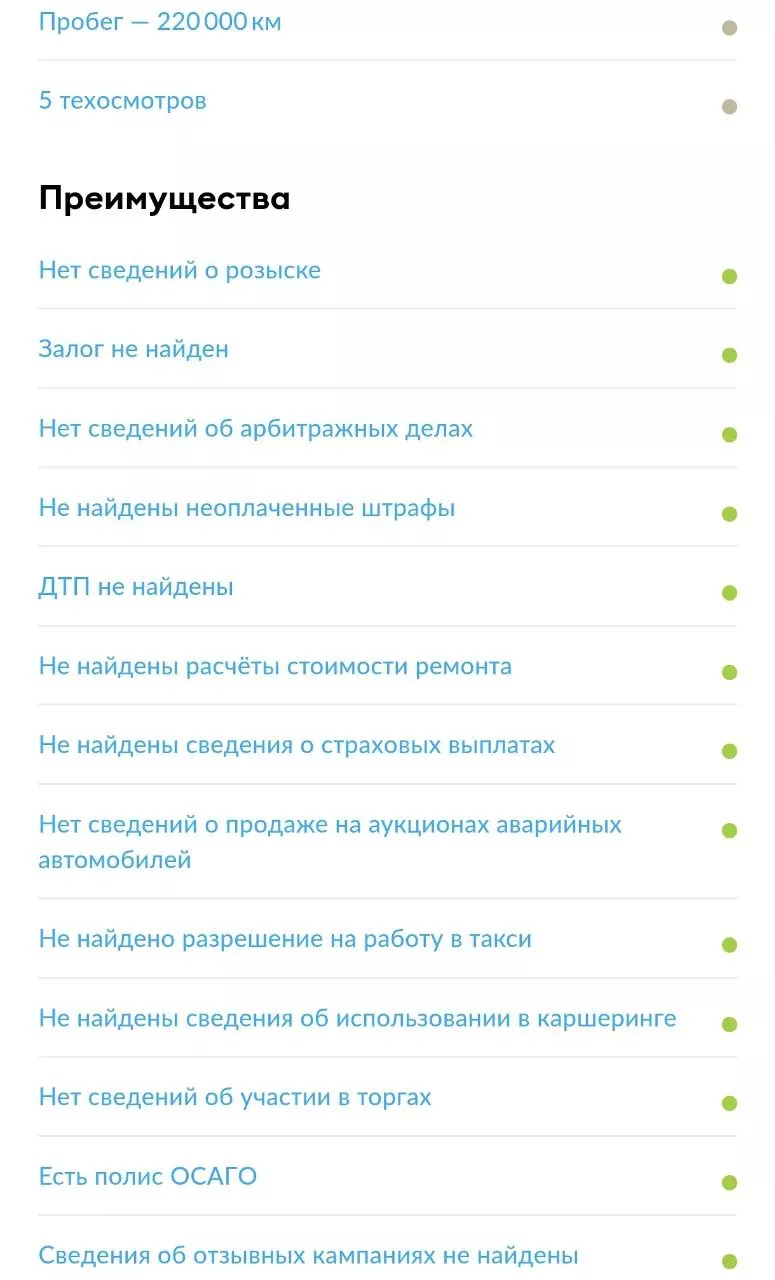Open сведения об использовании в каршеринге
Viewport: 775px width, 1280px height.
pos(357,1019)
